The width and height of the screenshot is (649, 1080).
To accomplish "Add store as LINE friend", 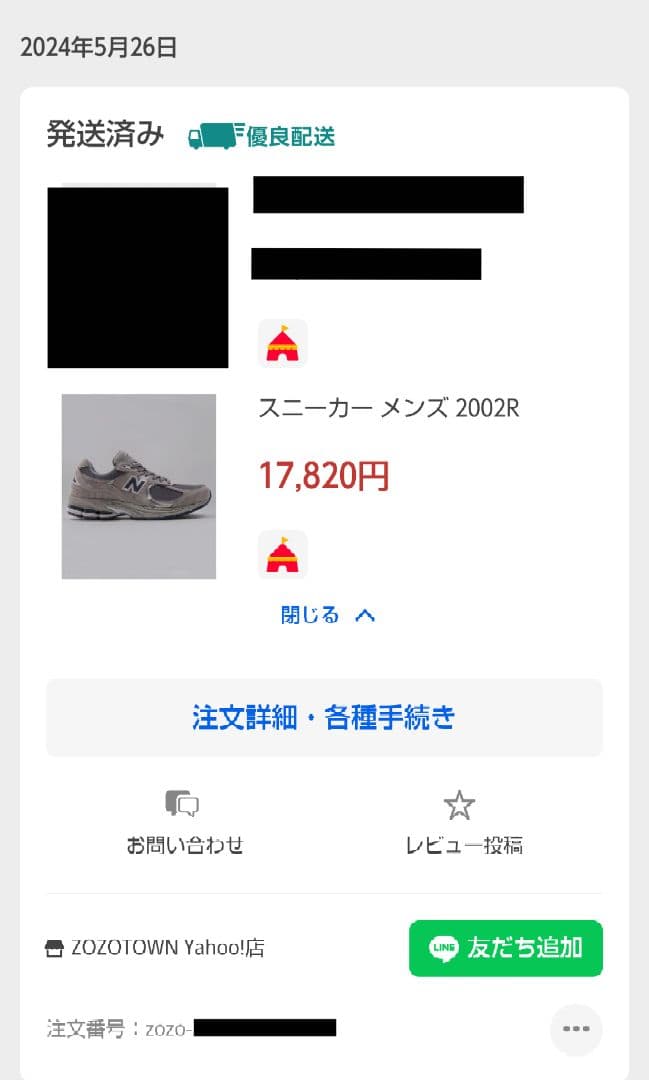I will coord(505,947).
